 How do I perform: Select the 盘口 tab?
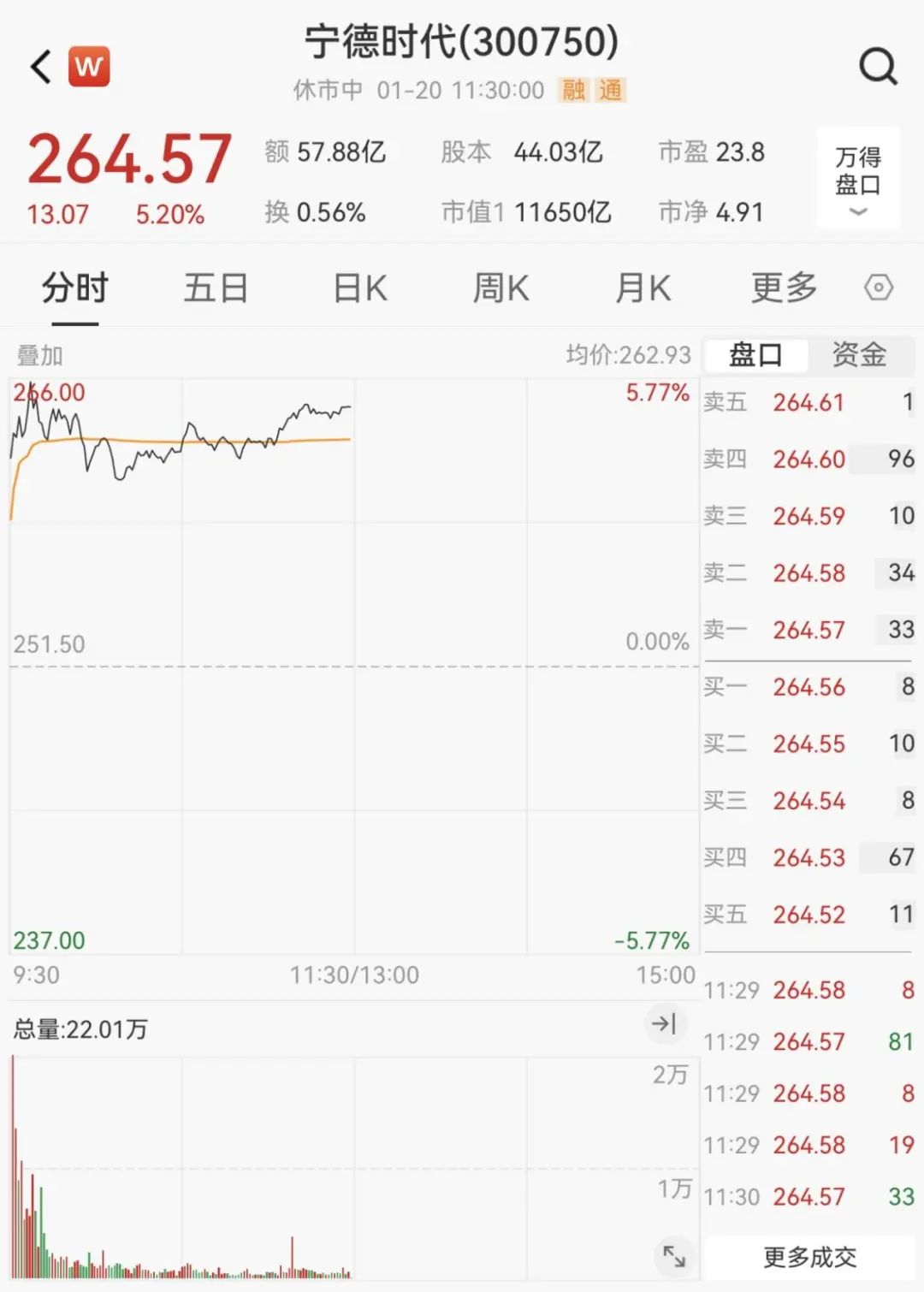[755, 355]
